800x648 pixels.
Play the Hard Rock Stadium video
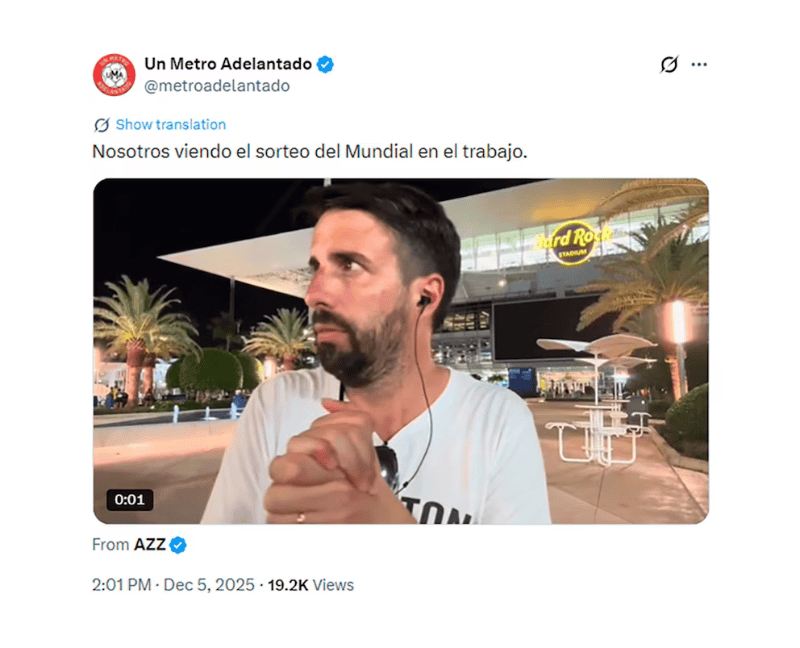pos(400,351)
